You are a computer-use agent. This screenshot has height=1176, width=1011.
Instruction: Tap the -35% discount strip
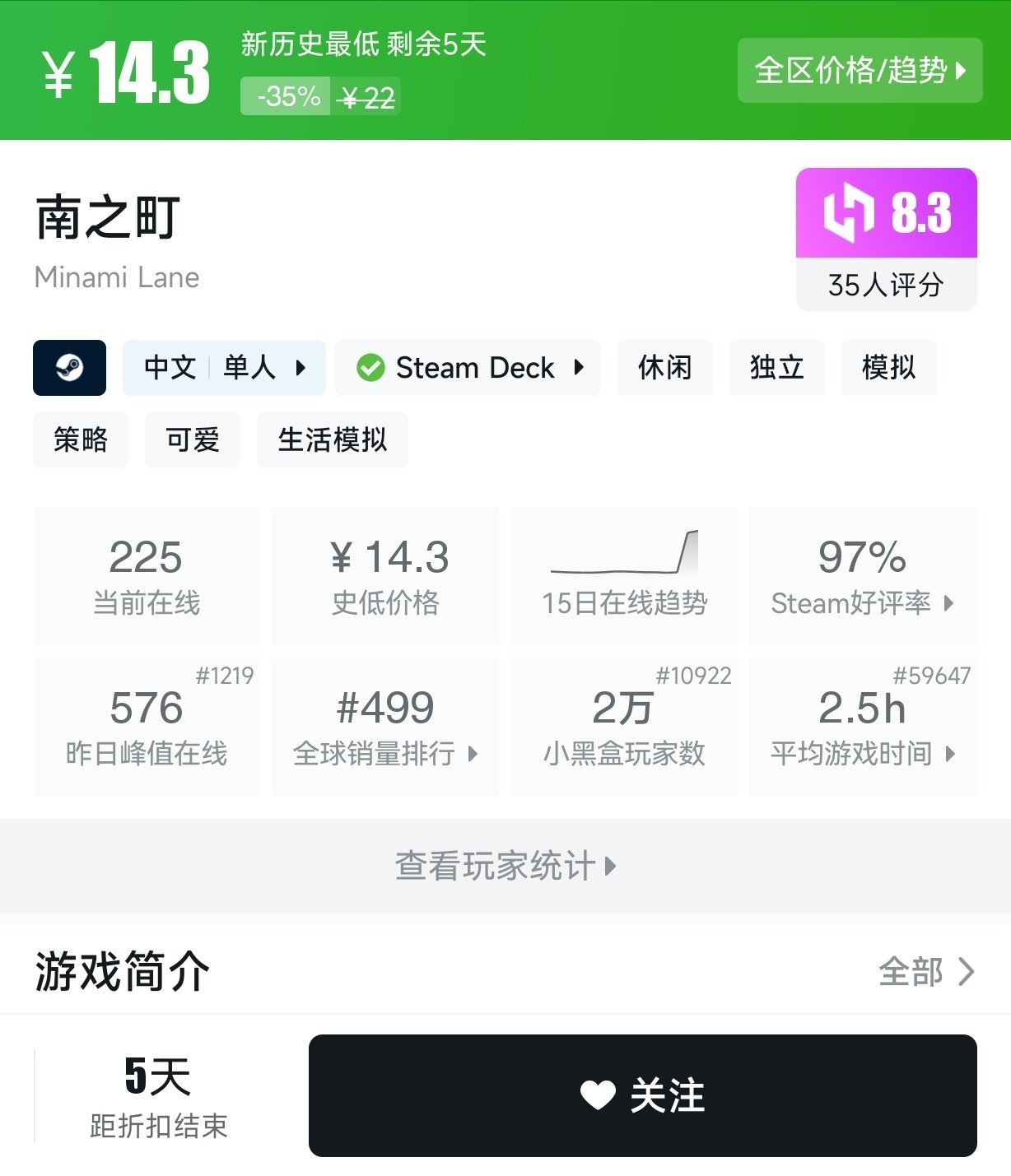(284, 96)
